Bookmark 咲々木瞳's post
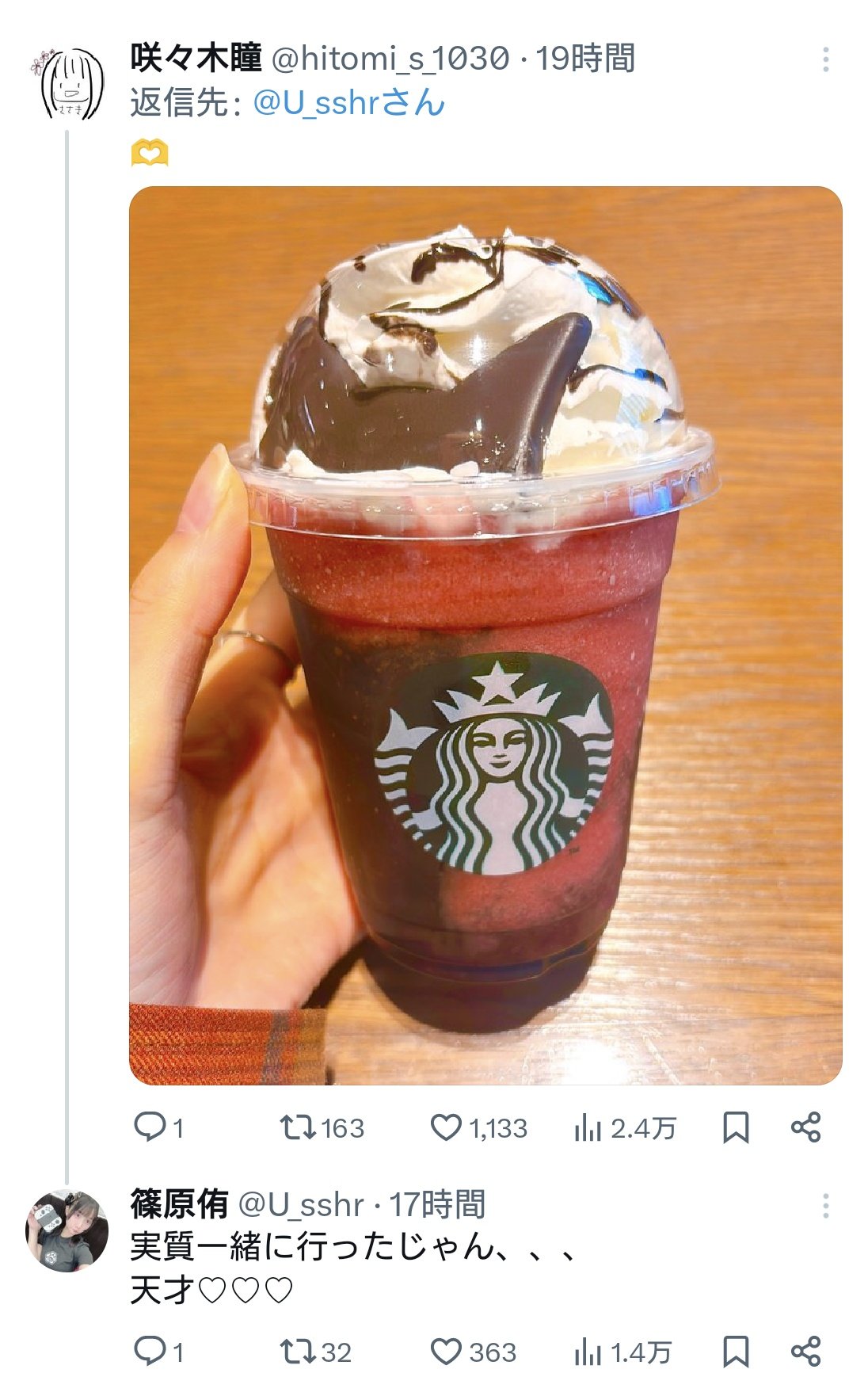The image size is (868, 1373). (736, 1127)
